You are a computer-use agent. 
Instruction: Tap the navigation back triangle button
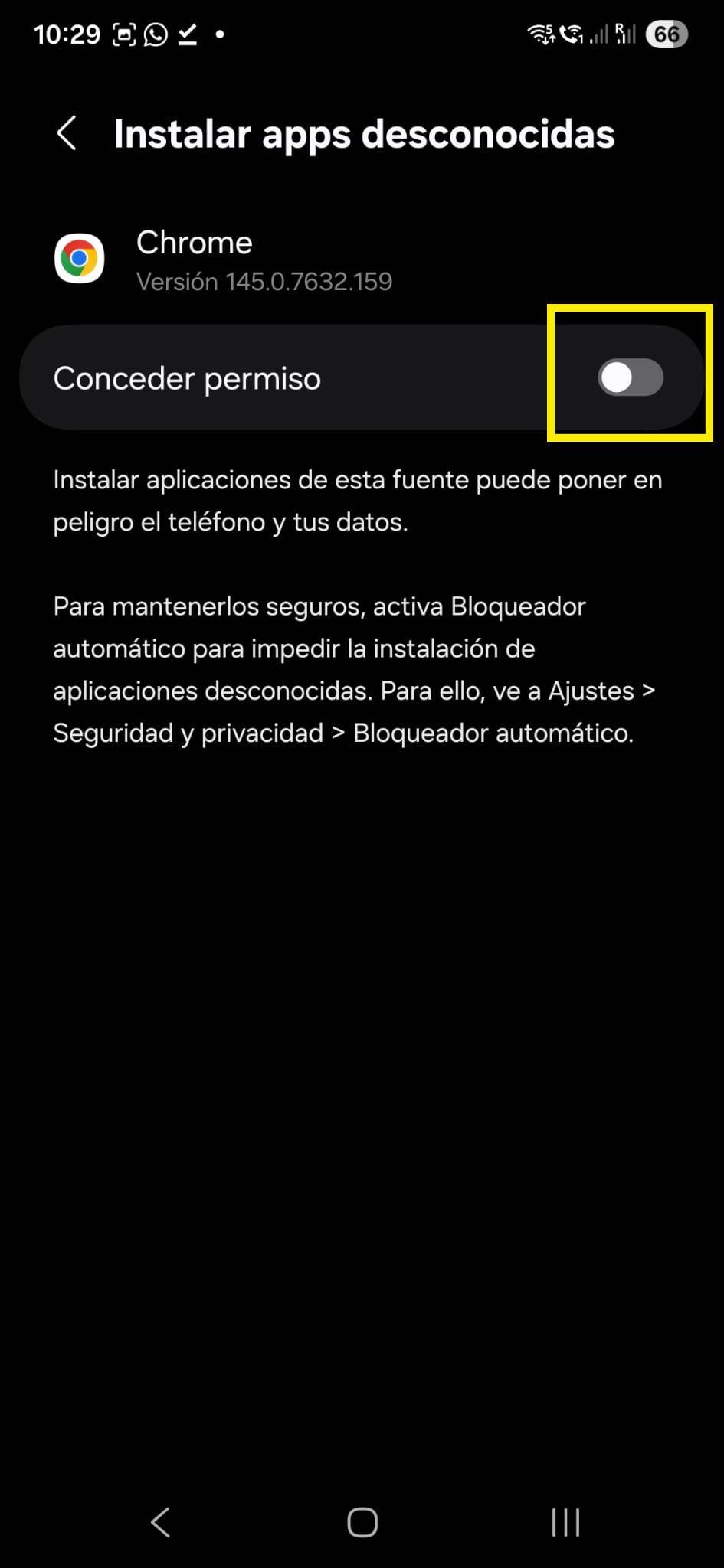pos(159,1522)
